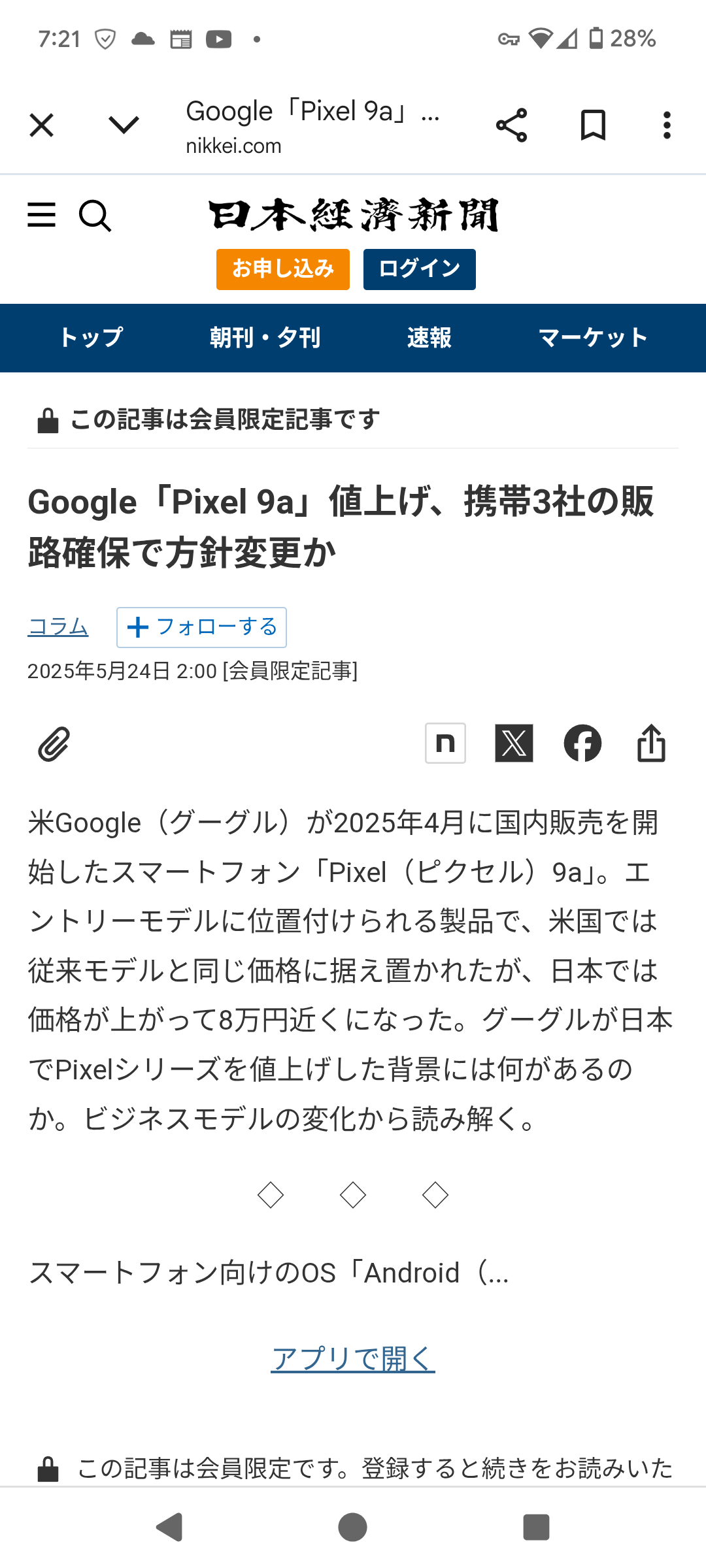The width and height of the screenshot is (706, 1568).
Task: Open the 朝刊・夕刊 tab
Action: coord(265,338)
